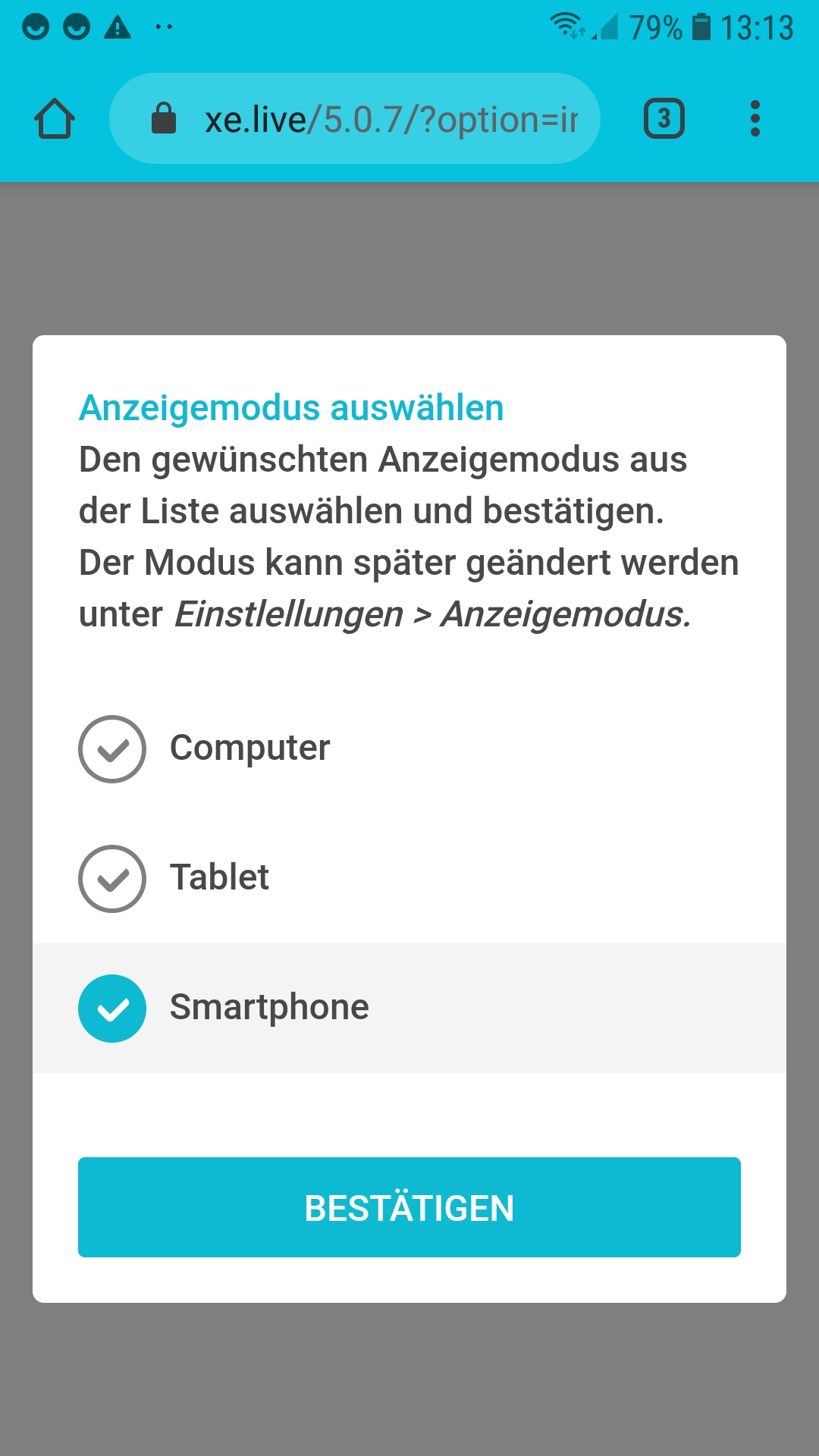819x1456 pixels.
Task: Open the tab switcher showing 3 tabs
Action: pyautogui.click(x=664, y=119)
